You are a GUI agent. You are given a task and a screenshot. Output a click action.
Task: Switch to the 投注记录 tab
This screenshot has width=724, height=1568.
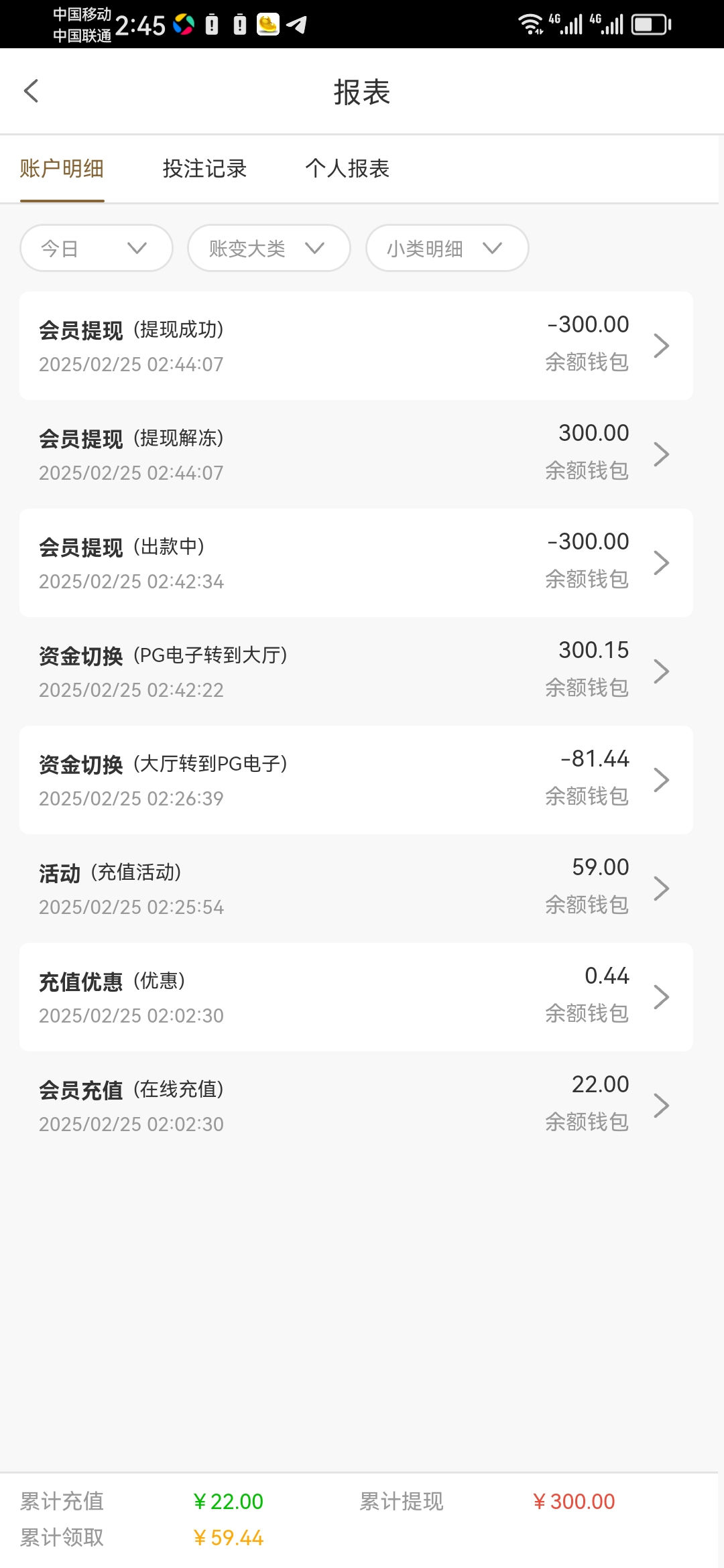click(x=204, y=169)
